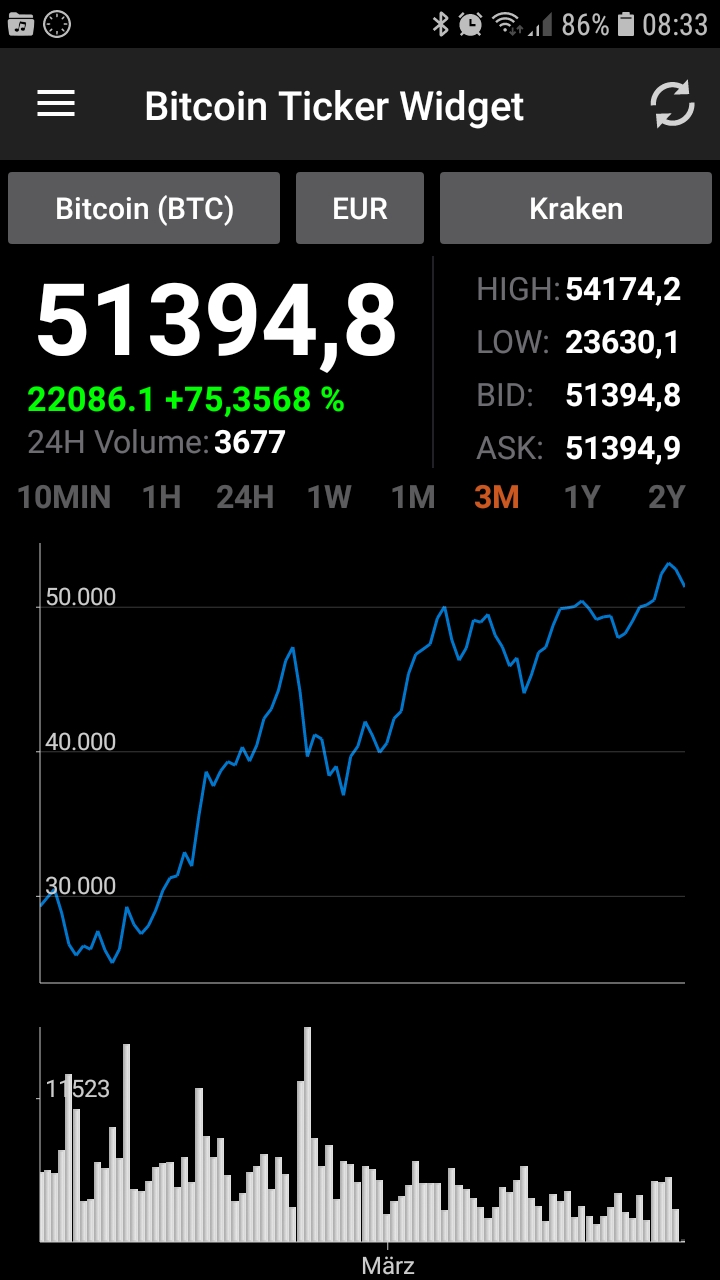Click the HIGH price value
The height and width of the screenshot is (1280, 720).
point(623,289)
